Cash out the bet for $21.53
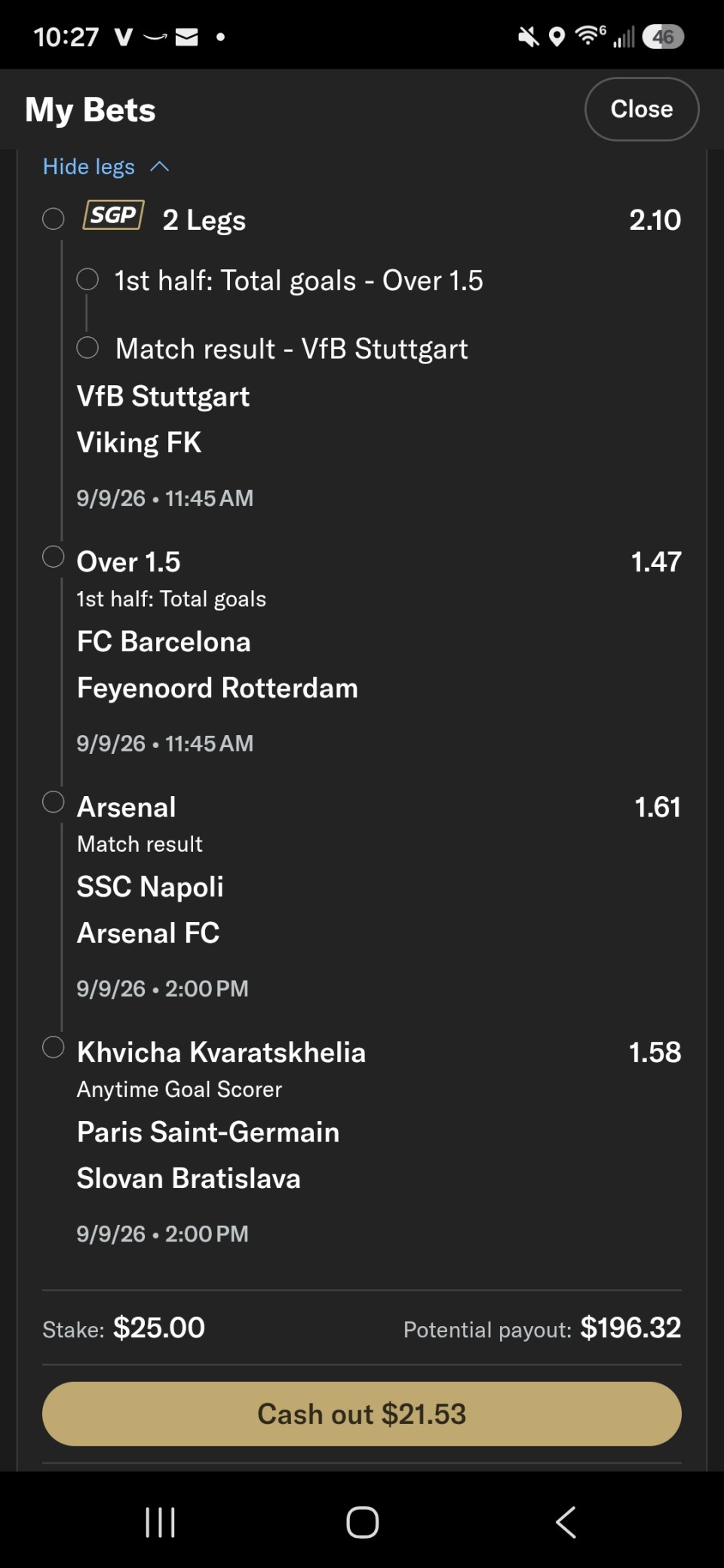 tap(362, 1413)
